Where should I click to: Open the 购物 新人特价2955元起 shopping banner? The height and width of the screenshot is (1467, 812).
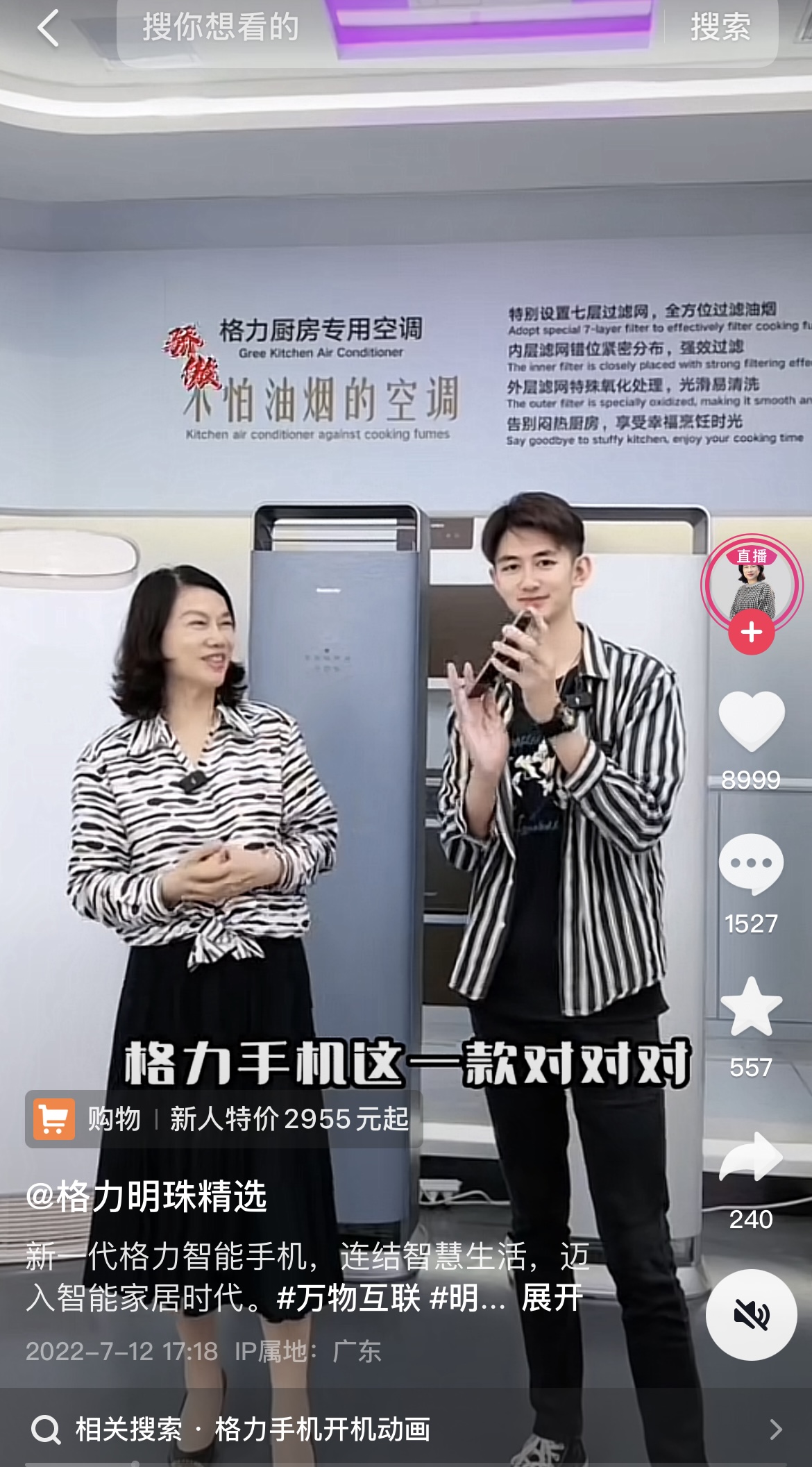coord(223,1118)
